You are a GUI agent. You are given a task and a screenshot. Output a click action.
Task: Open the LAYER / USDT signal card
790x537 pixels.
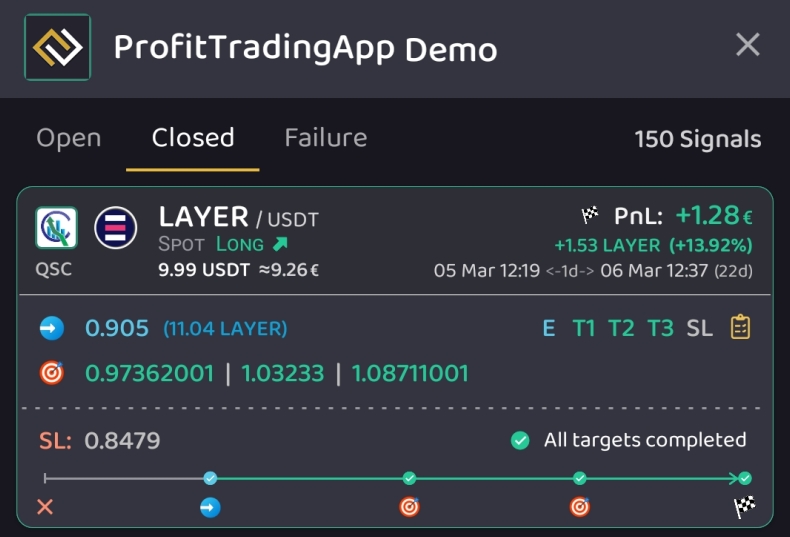click(239, 217)
